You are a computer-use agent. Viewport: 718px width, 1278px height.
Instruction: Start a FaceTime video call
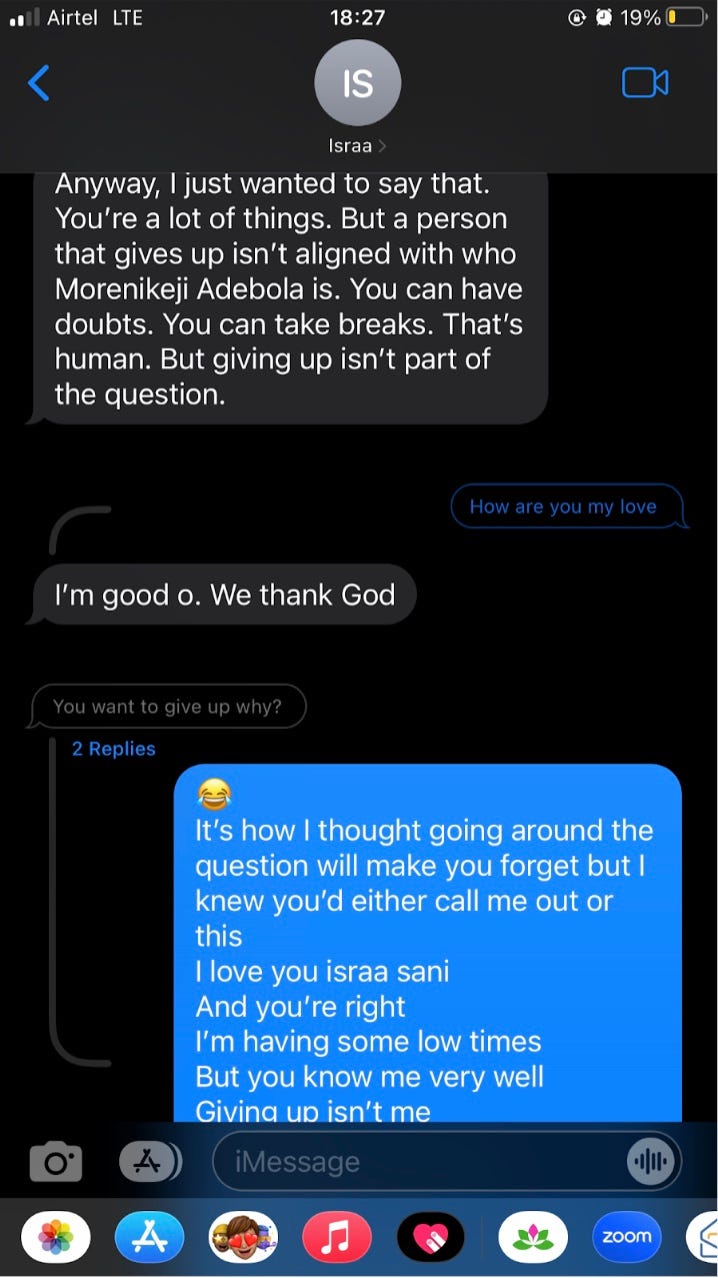645,83
